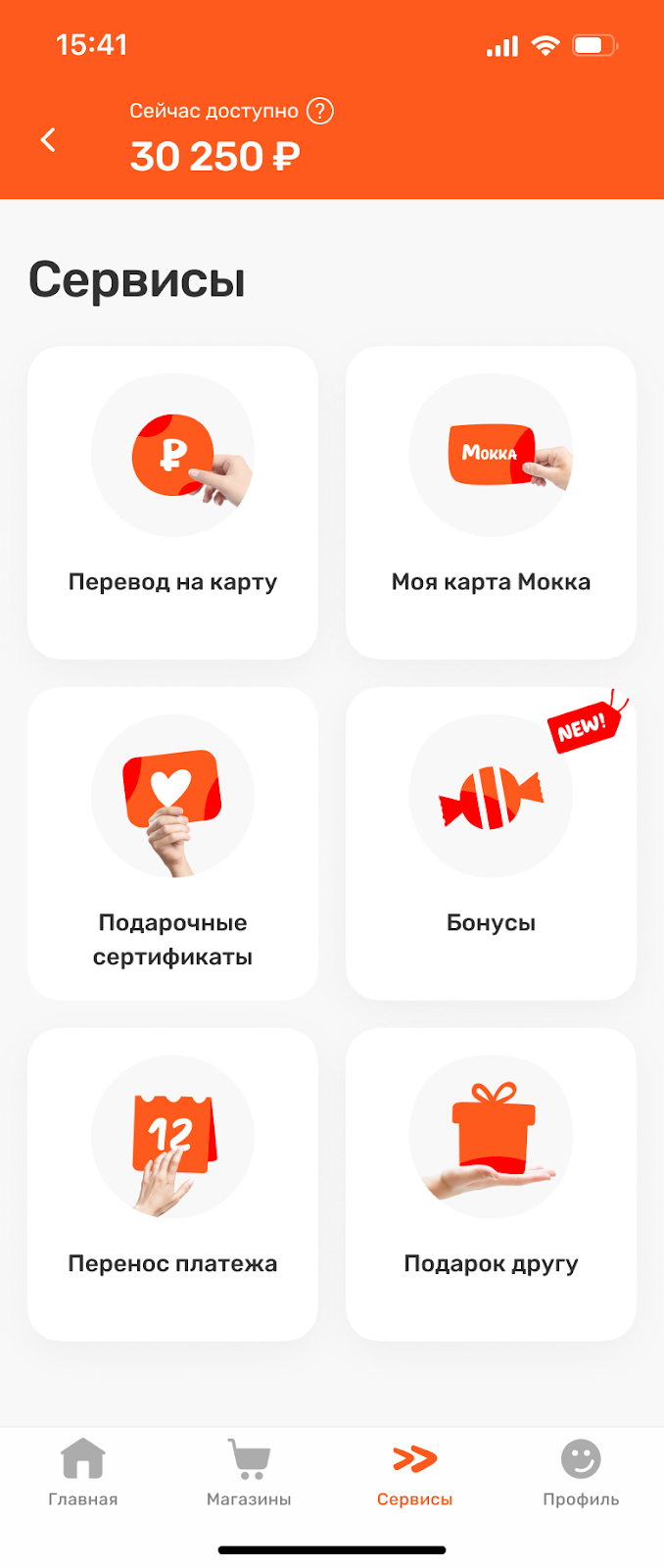
Task: Switch to the Главная tab
Action: [83, 1472]
